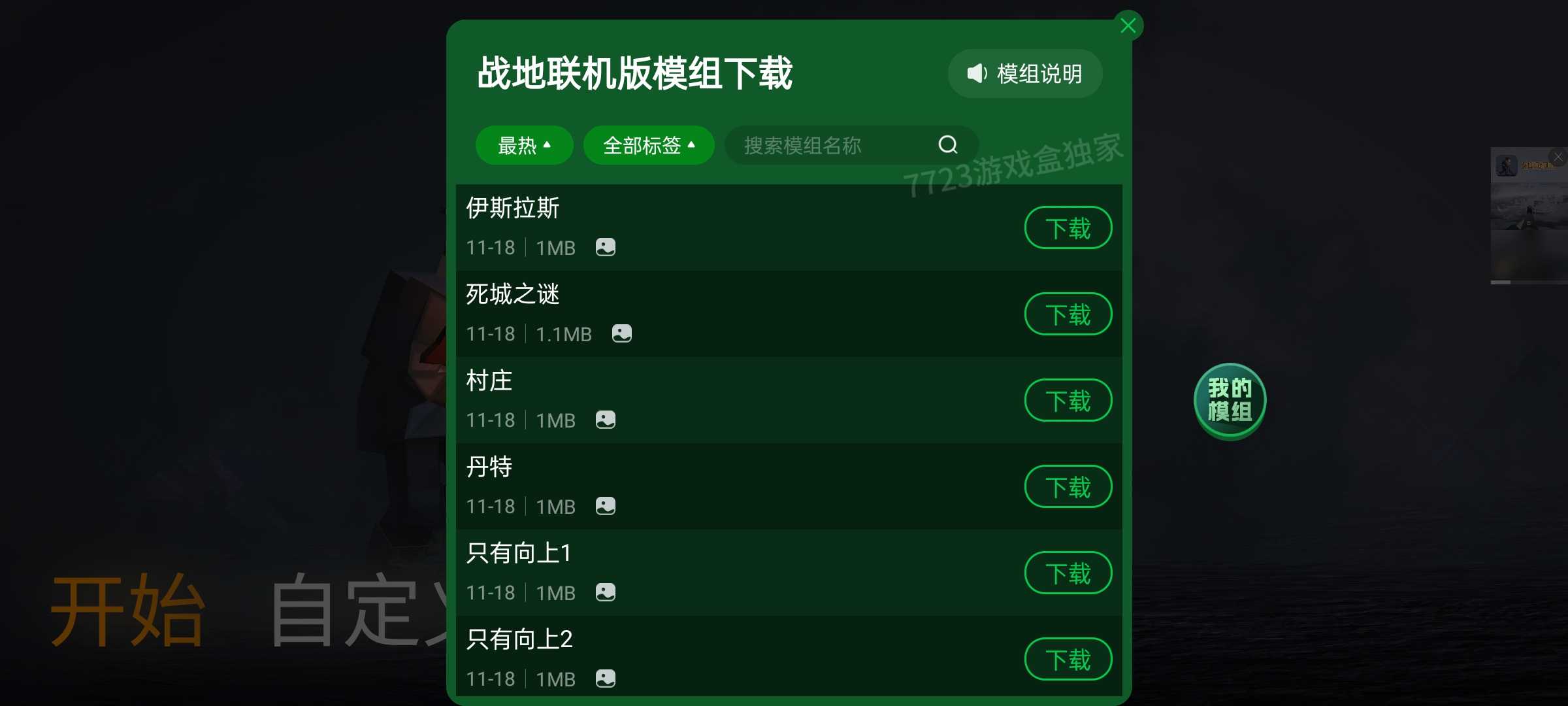Viewport: 1568px width, 706px height.
Task: Tap the search magnifier icon
Action: coord(947,144)
